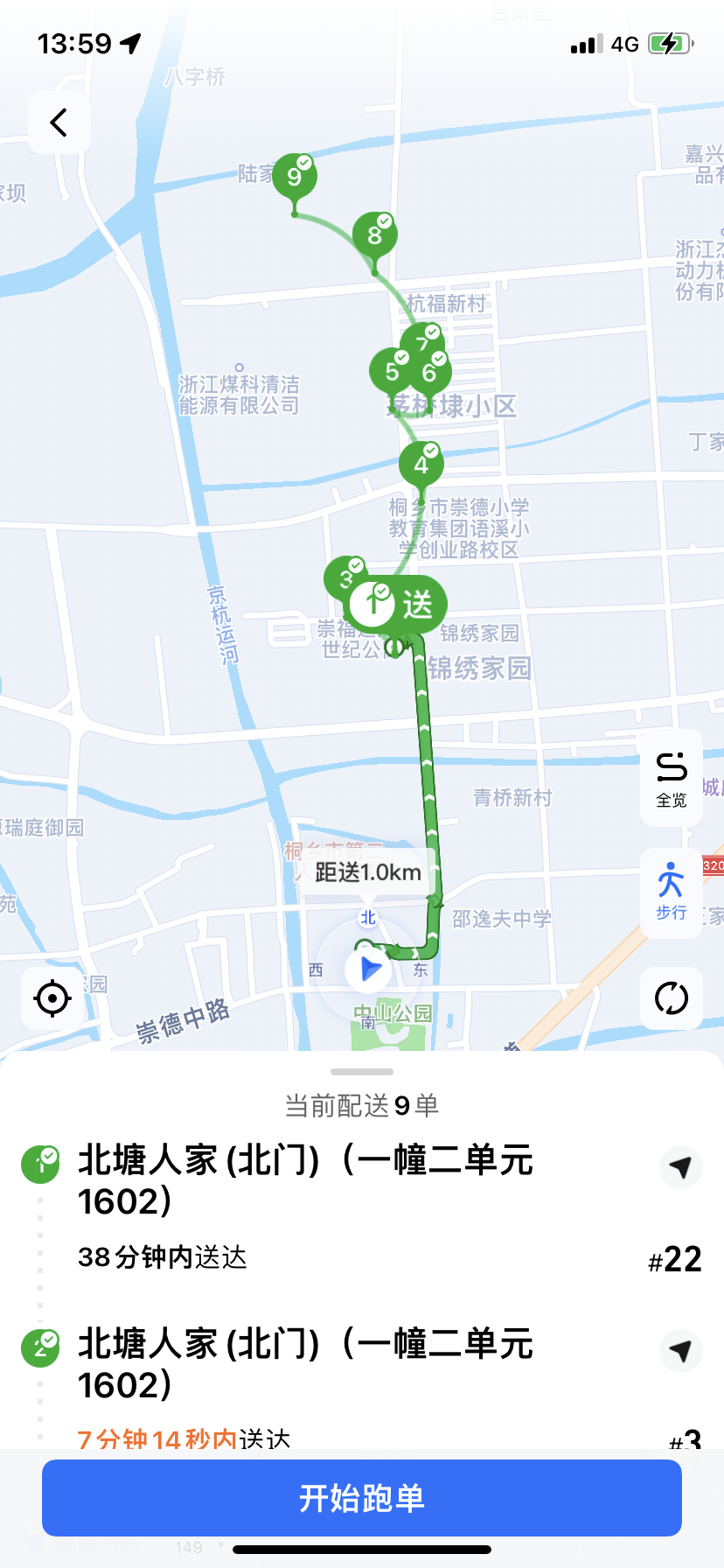Start the run with 开始跑单

point(362,1498)
